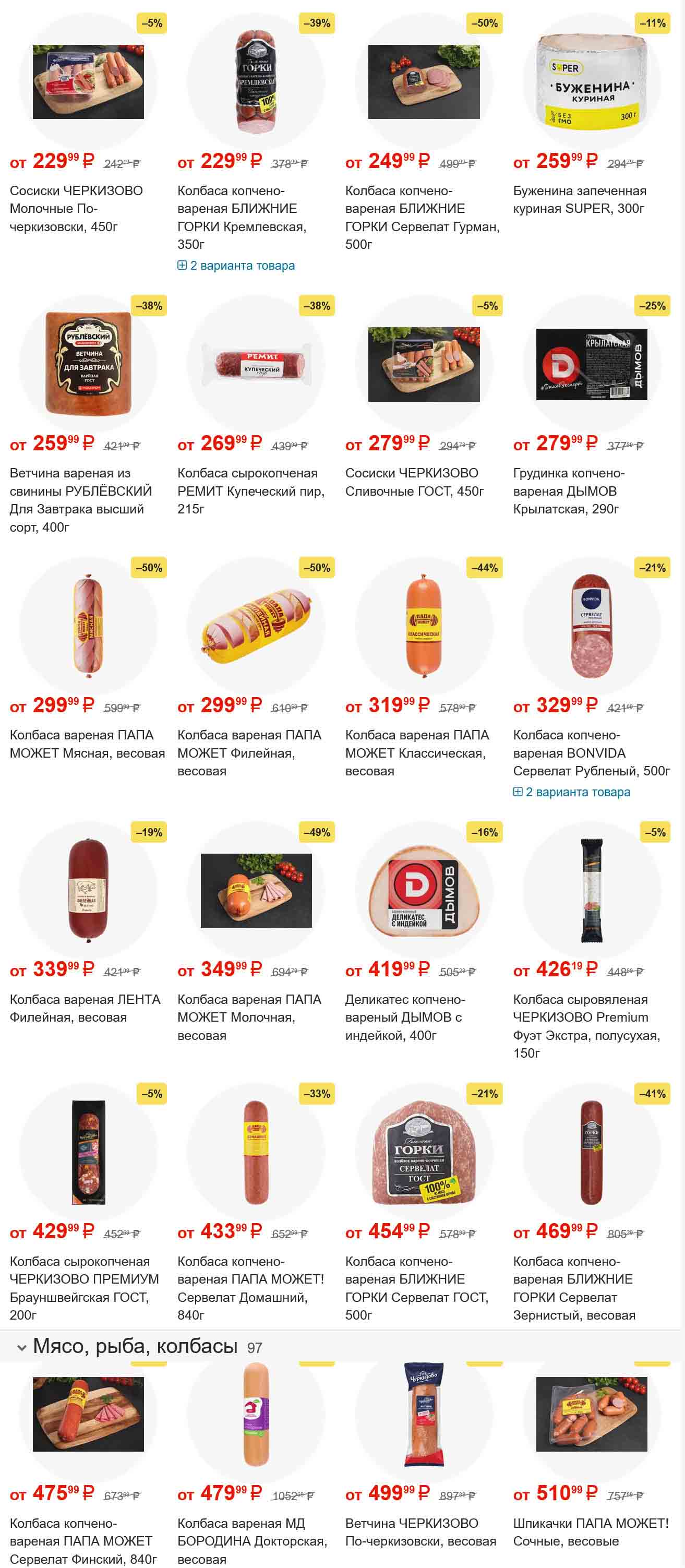Screen dimensions: 685x1568
Task: Open ЧЕРКИЗОВО Premium Фуэт Экстра product
Action: tap(586, 1026)
